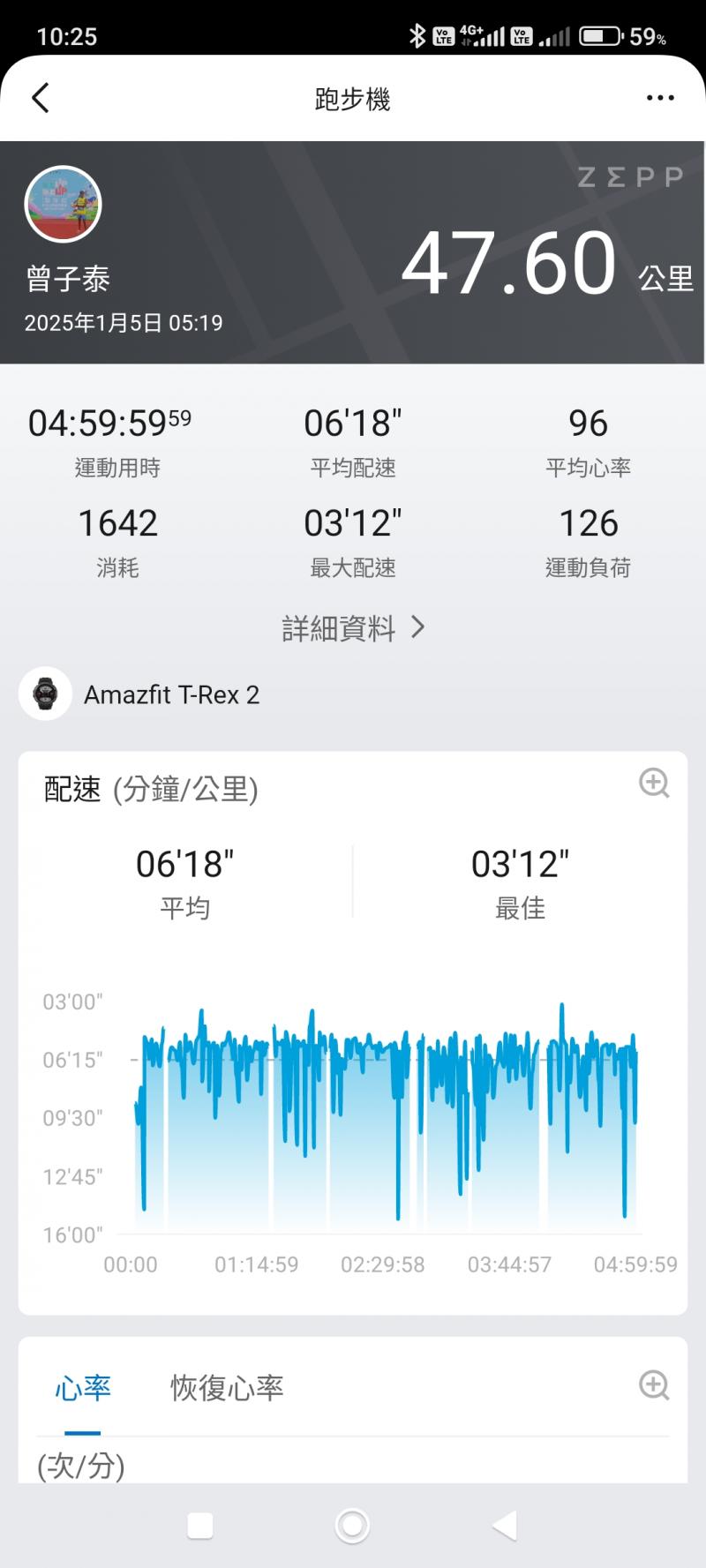Go back using the top-left arrow
Image resolution: width=706 pixels, height=1568 pixels.
point(41,98)
